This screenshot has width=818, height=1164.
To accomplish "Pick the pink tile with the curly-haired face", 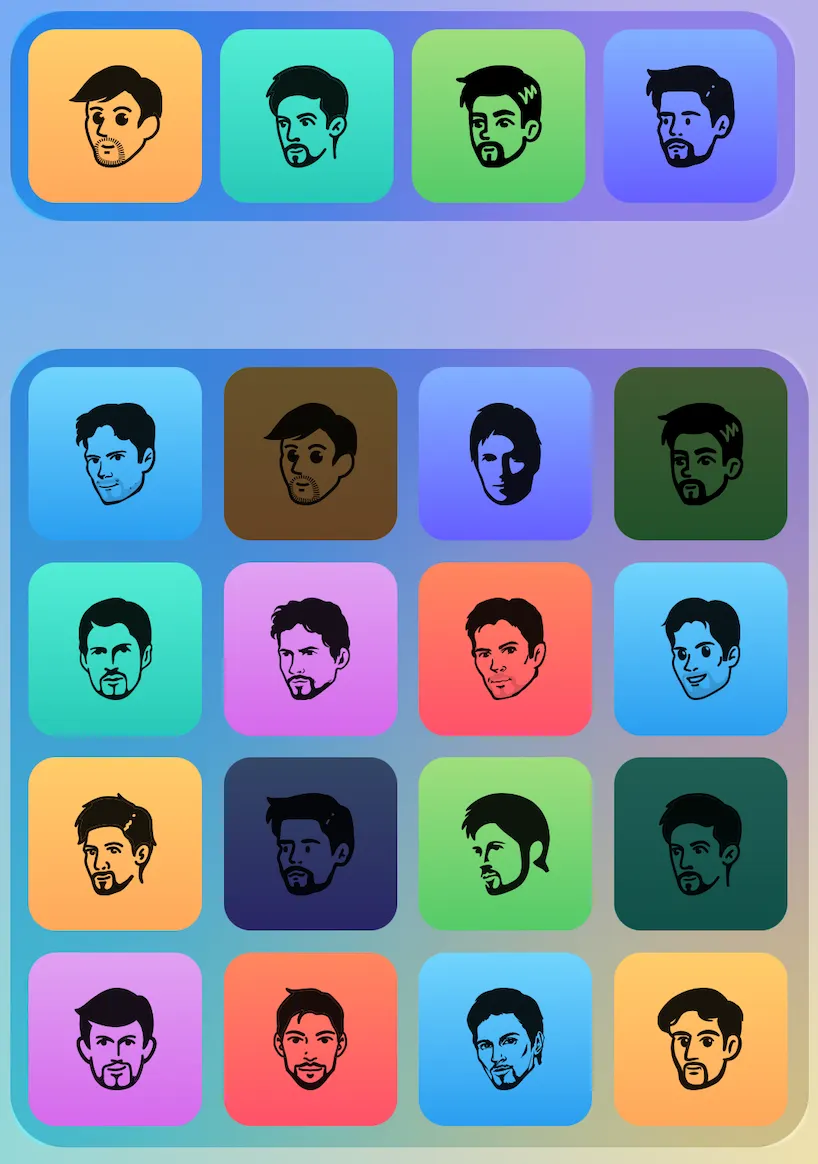I will pyautogui.click(x=310, y=648).
